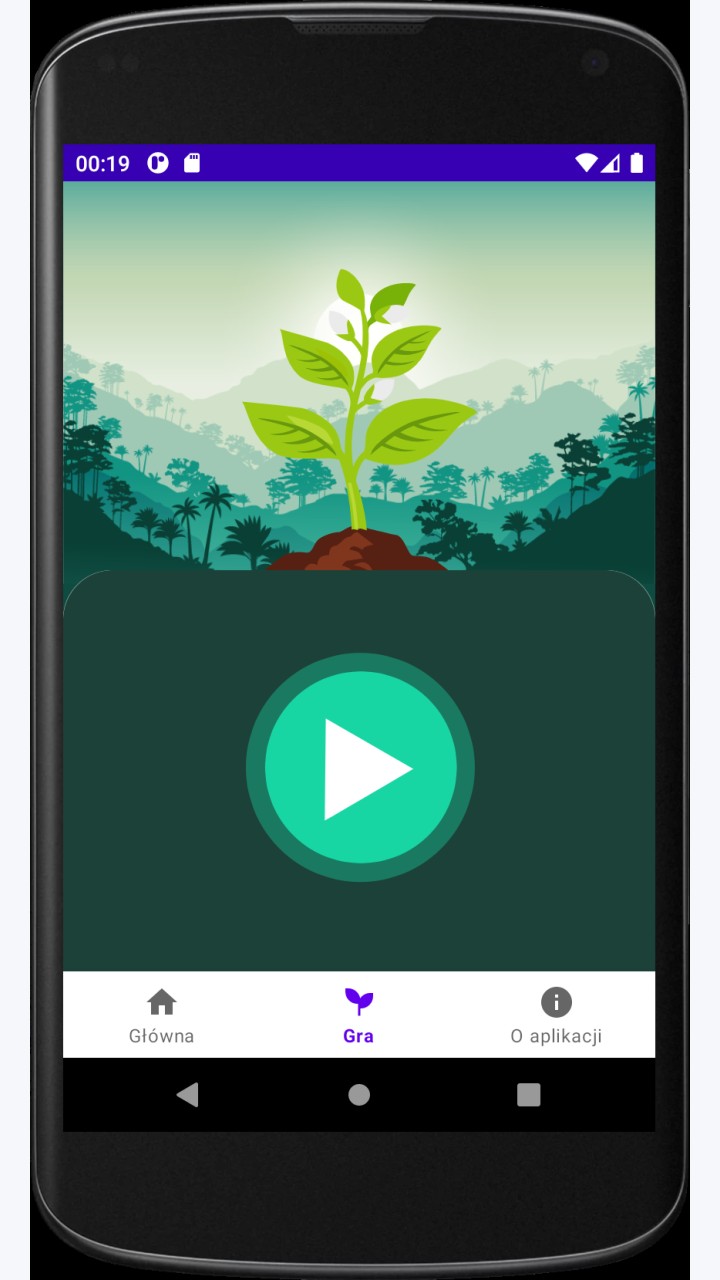This screenshot has width=720, height=1280.
Task: Open recent apps overview
Action: point(529,1095)
